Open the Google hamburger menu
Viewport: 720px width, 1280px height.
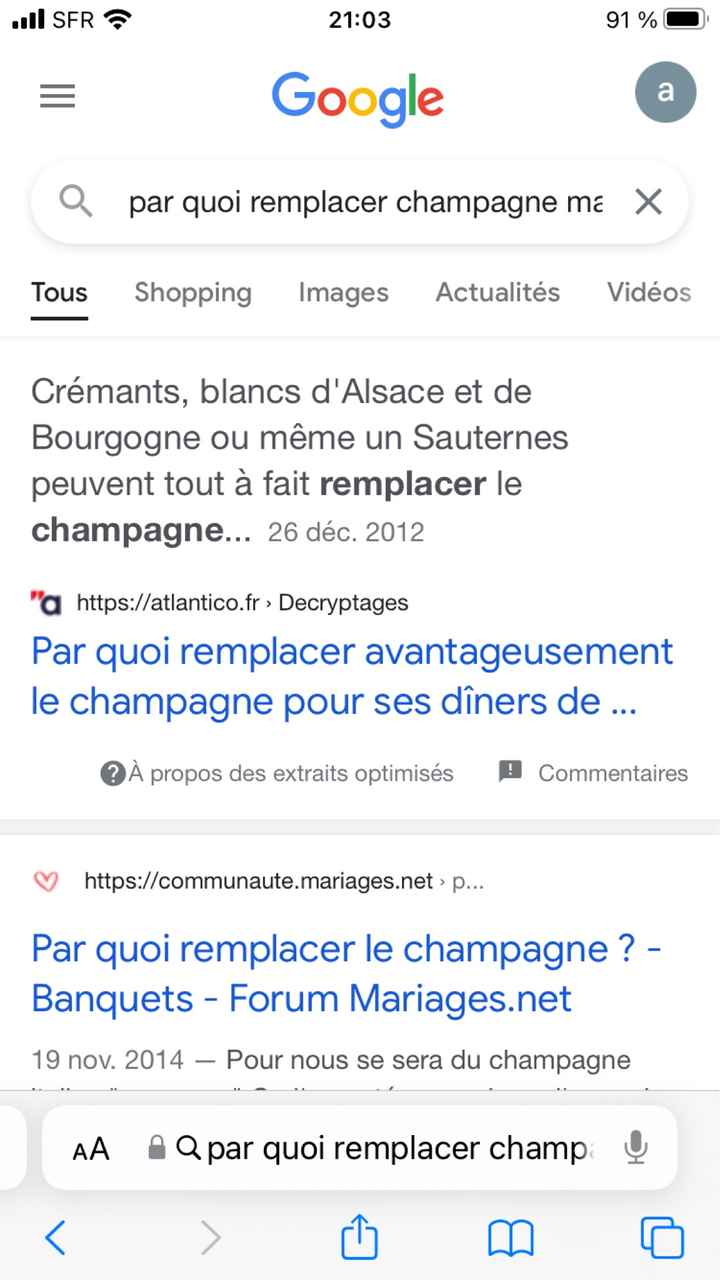point(57,96)
